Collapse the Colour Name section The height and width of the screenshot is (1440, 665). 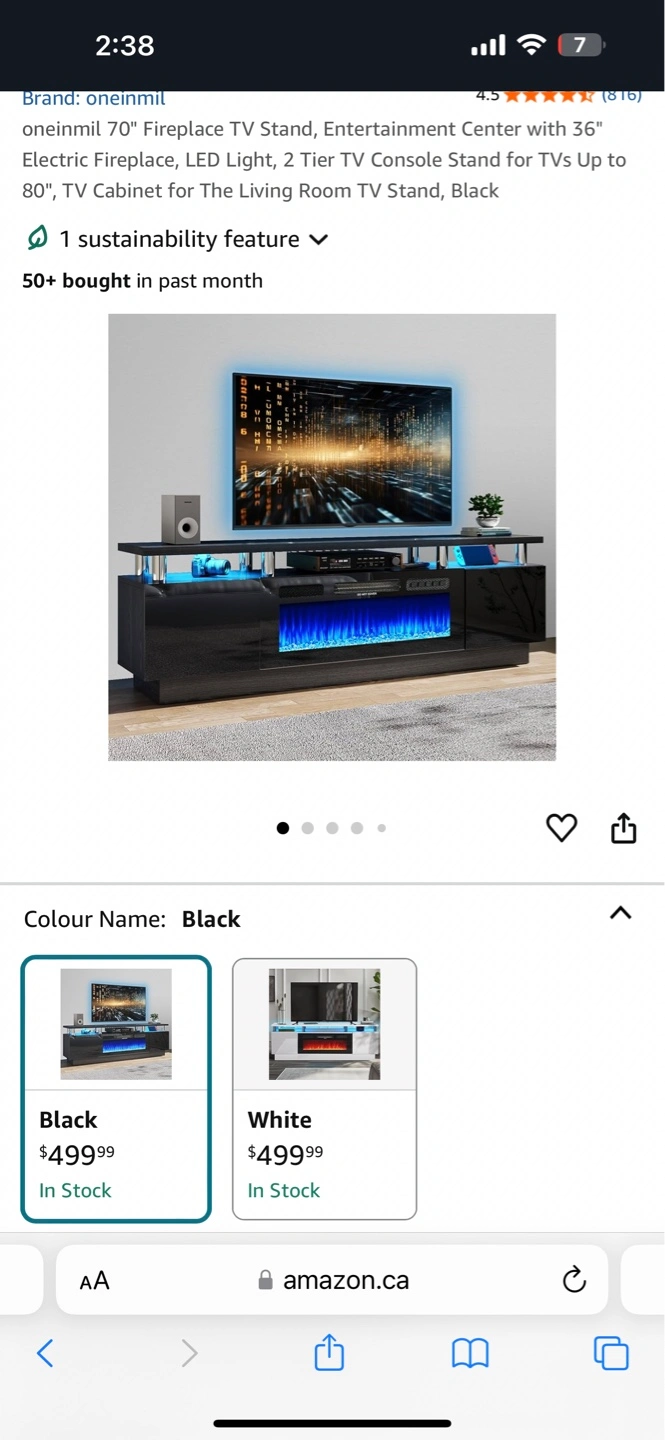tap(621, 913)
